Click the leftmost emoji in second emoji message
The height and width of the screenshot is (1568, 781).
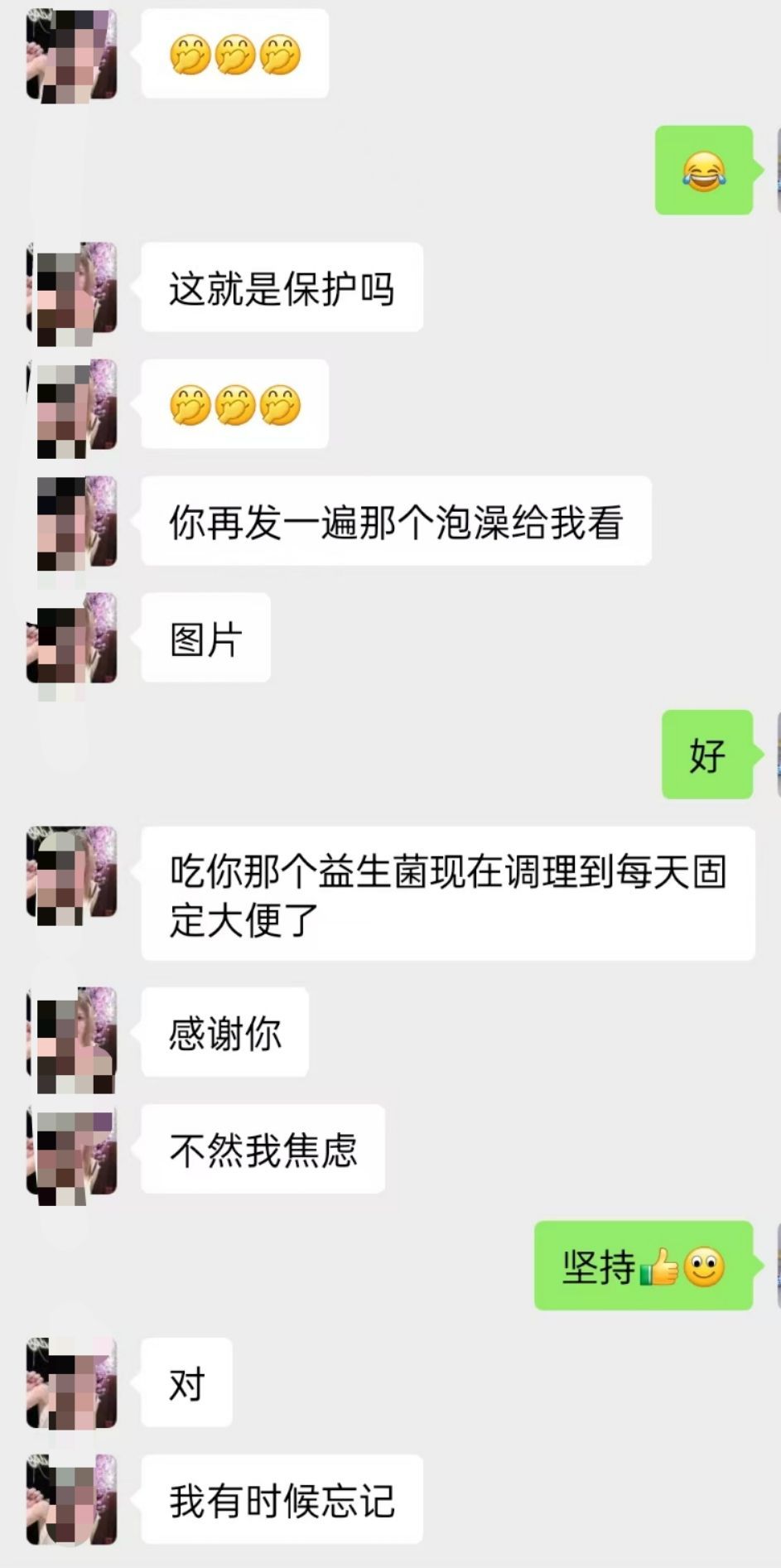click(189, 404)
